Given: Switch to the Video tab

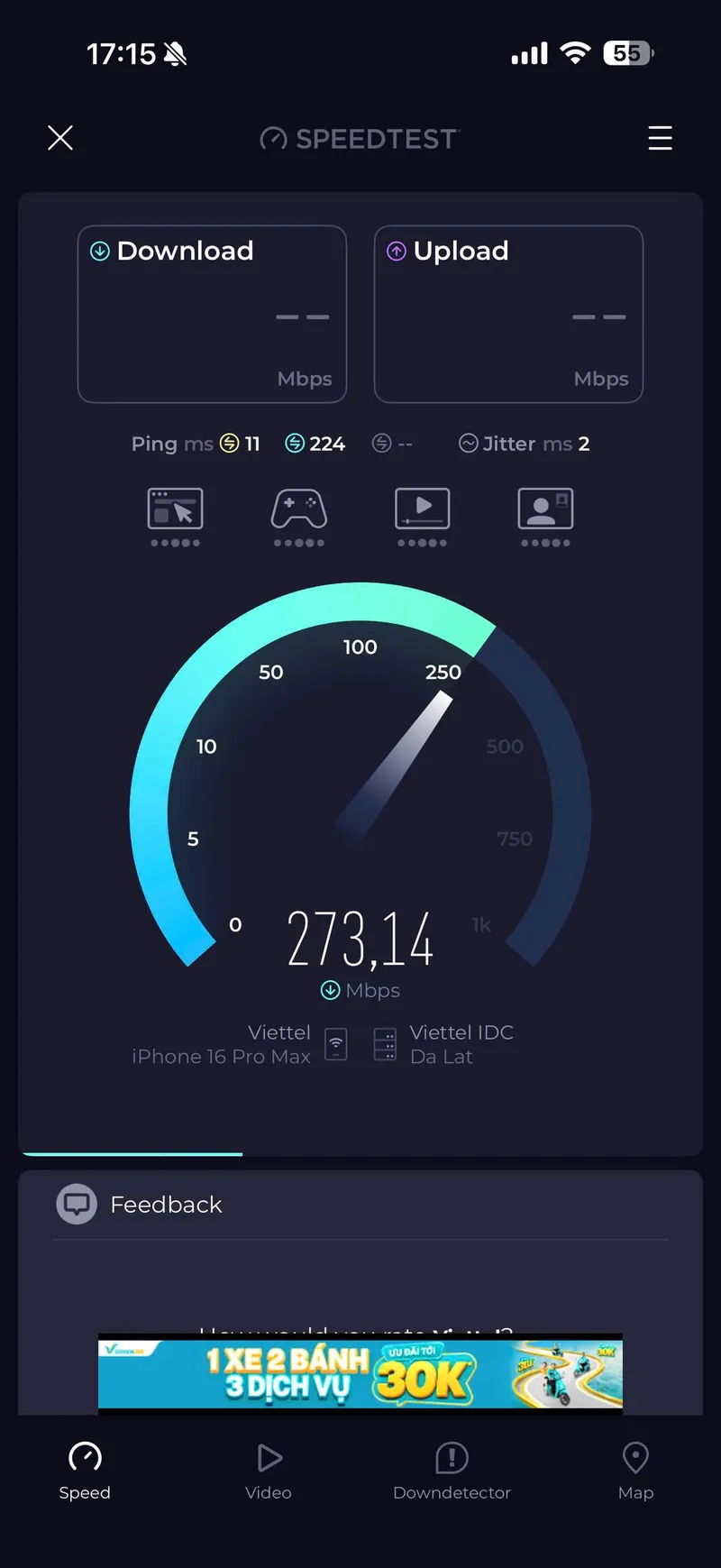Looking at the screenshot, I should point(269,1472).
